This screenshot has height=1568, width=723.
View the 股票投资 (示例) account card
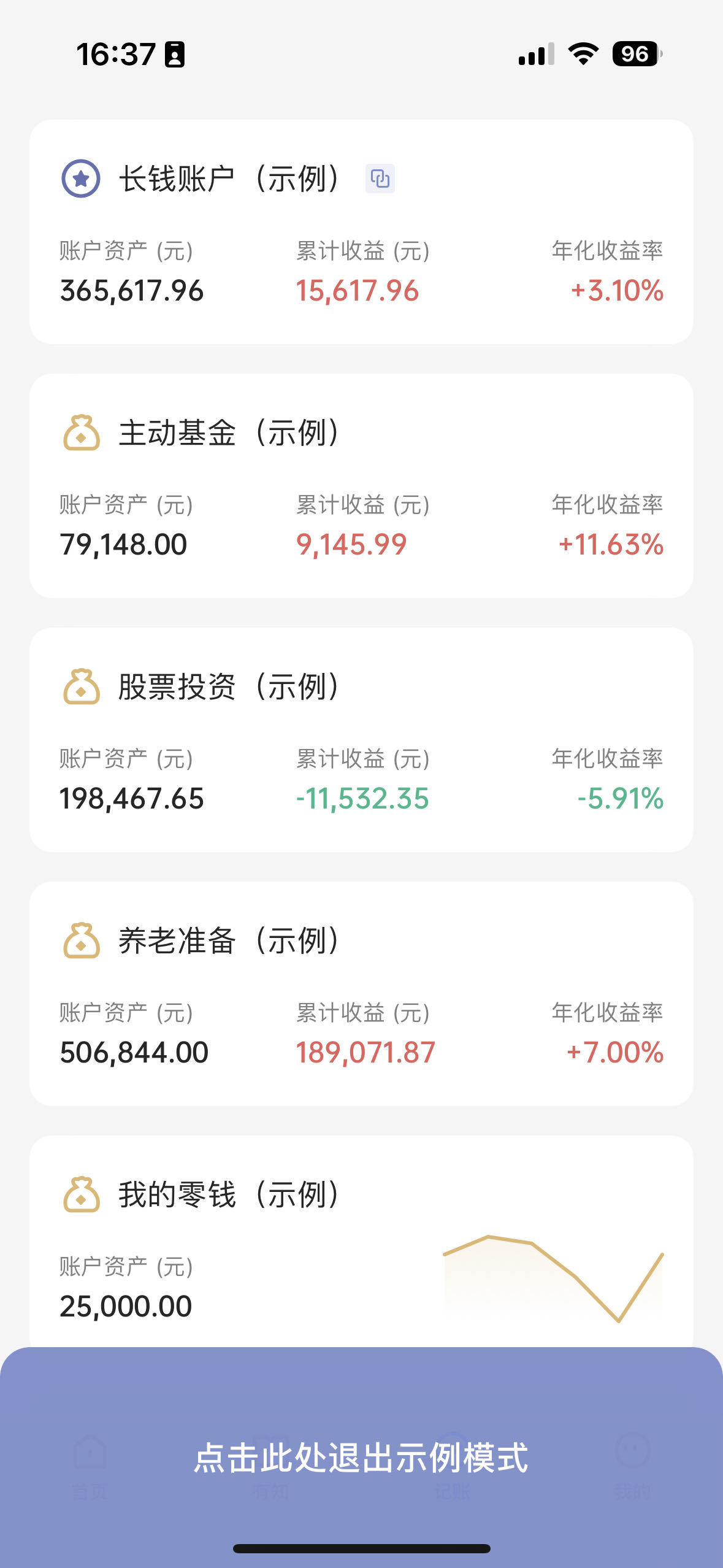(361, 740)
